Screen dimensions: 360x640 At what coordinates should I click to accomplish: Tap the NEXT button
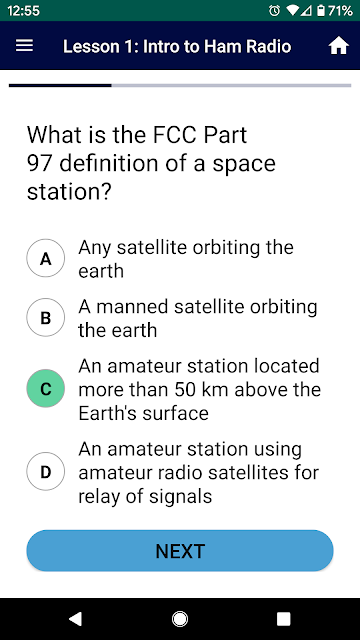(180, 551)
